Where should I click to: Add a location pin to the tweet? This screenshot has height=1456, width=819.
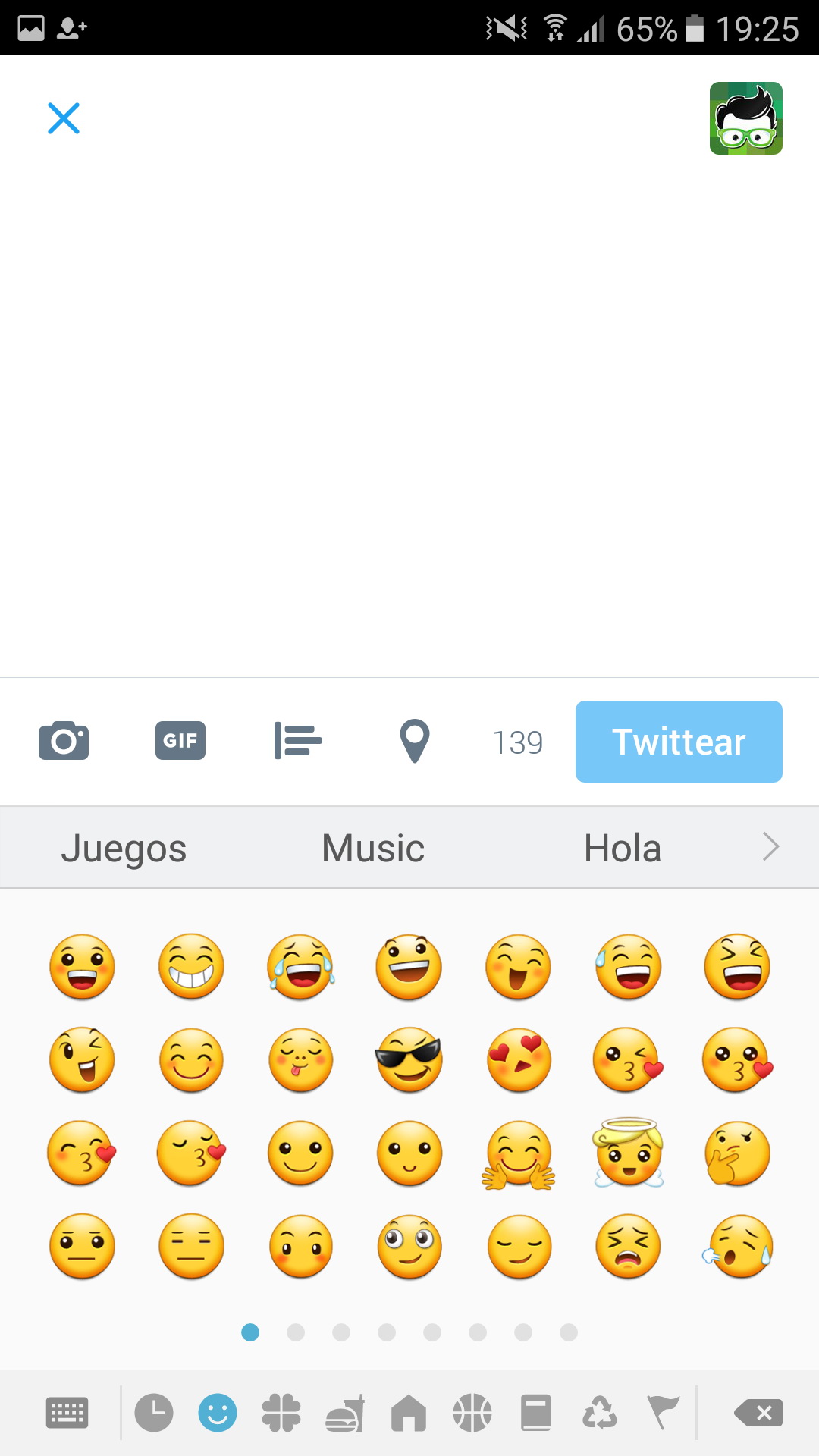pyautogui.click(x=414, y=741)
